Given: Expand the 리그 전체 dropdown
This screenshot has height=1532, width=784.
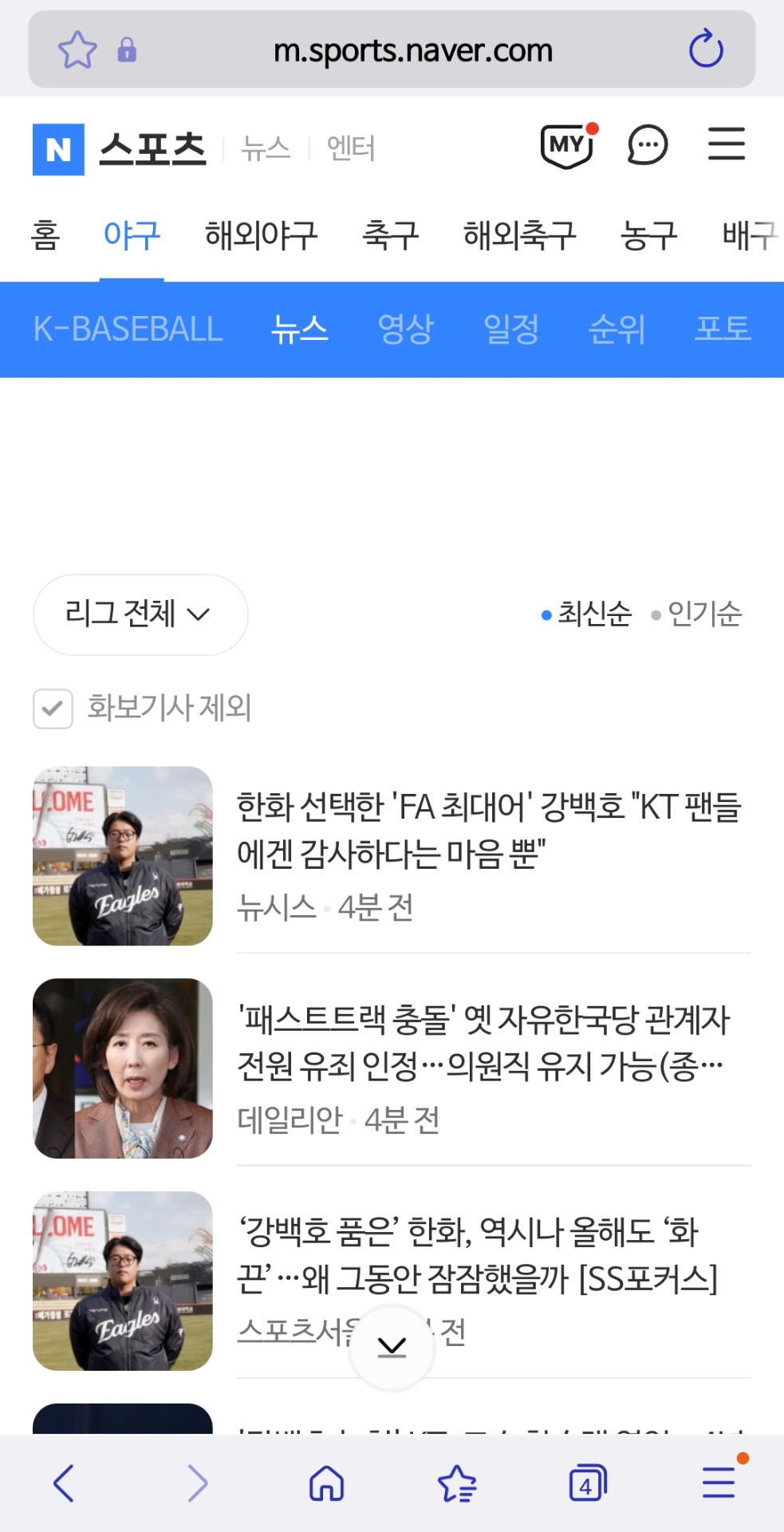Looking at the screenshot, I should click(140, 614).
